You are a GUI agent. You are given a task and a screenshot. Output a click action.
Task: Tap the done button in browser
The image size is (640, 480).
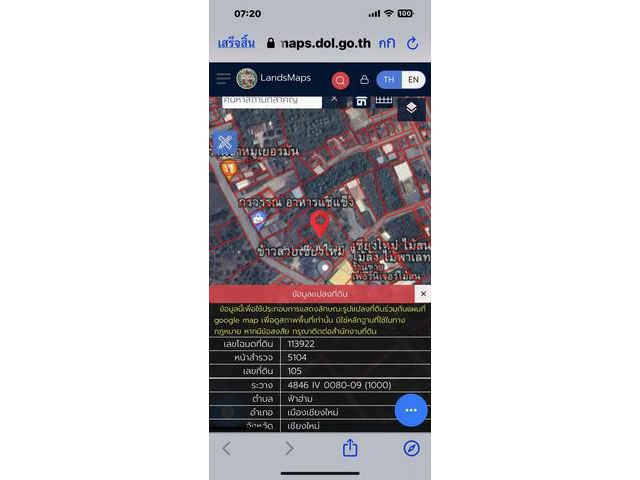(x=236, y=43)
